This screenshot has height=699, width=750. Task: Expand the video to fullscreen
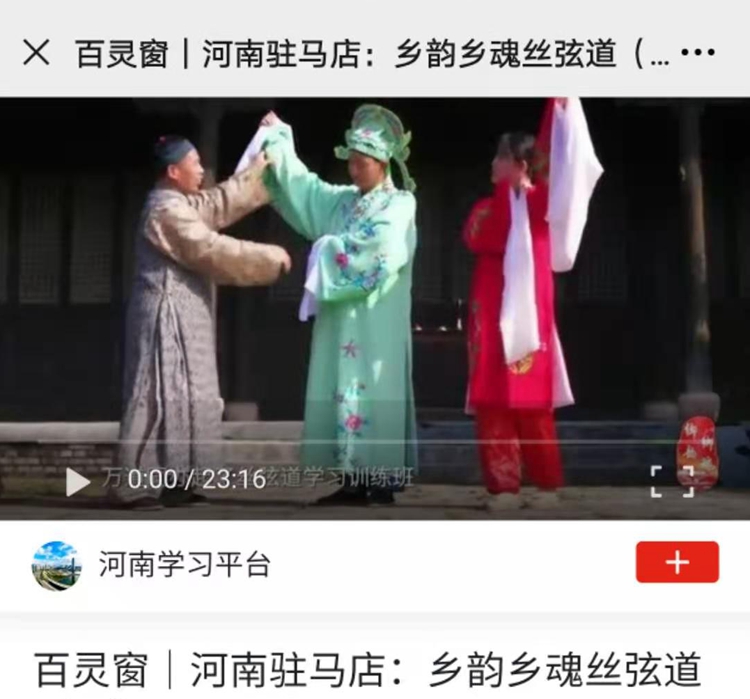(x=672, y=481)
